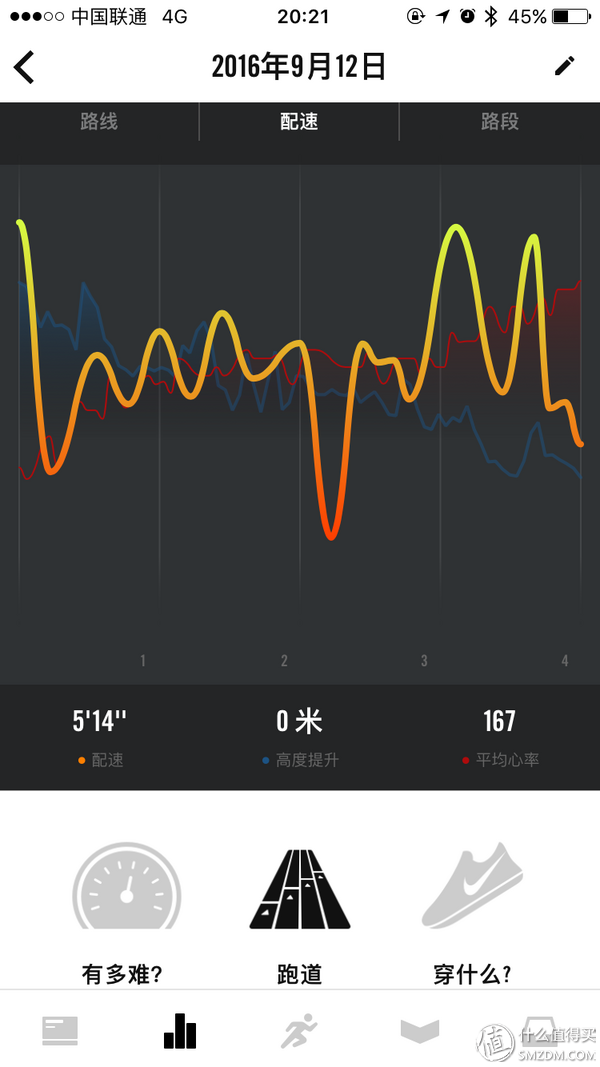
Task: Open the runner tab in bottom bar
Action: [x=300, y=1030]
